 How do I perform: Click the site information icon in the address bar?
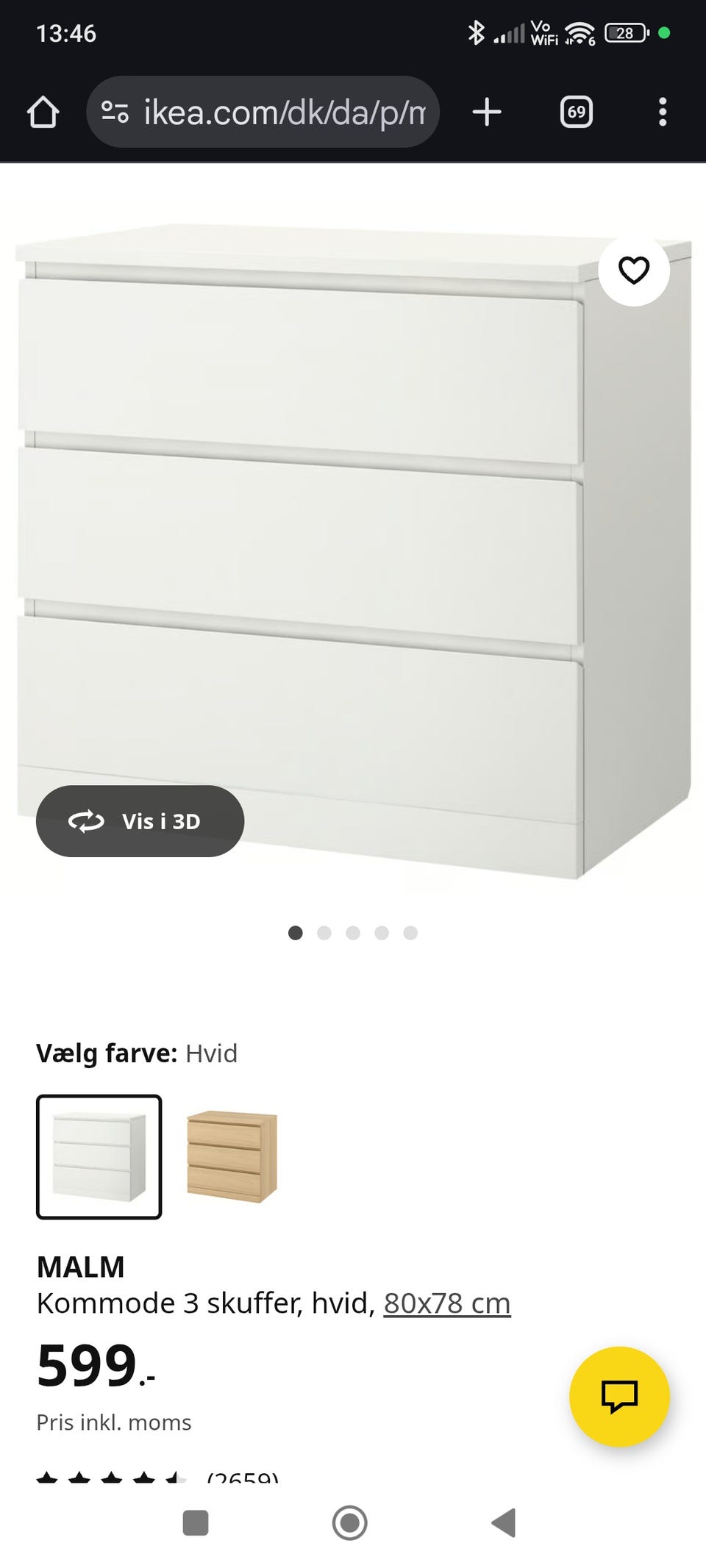[114, 112]
